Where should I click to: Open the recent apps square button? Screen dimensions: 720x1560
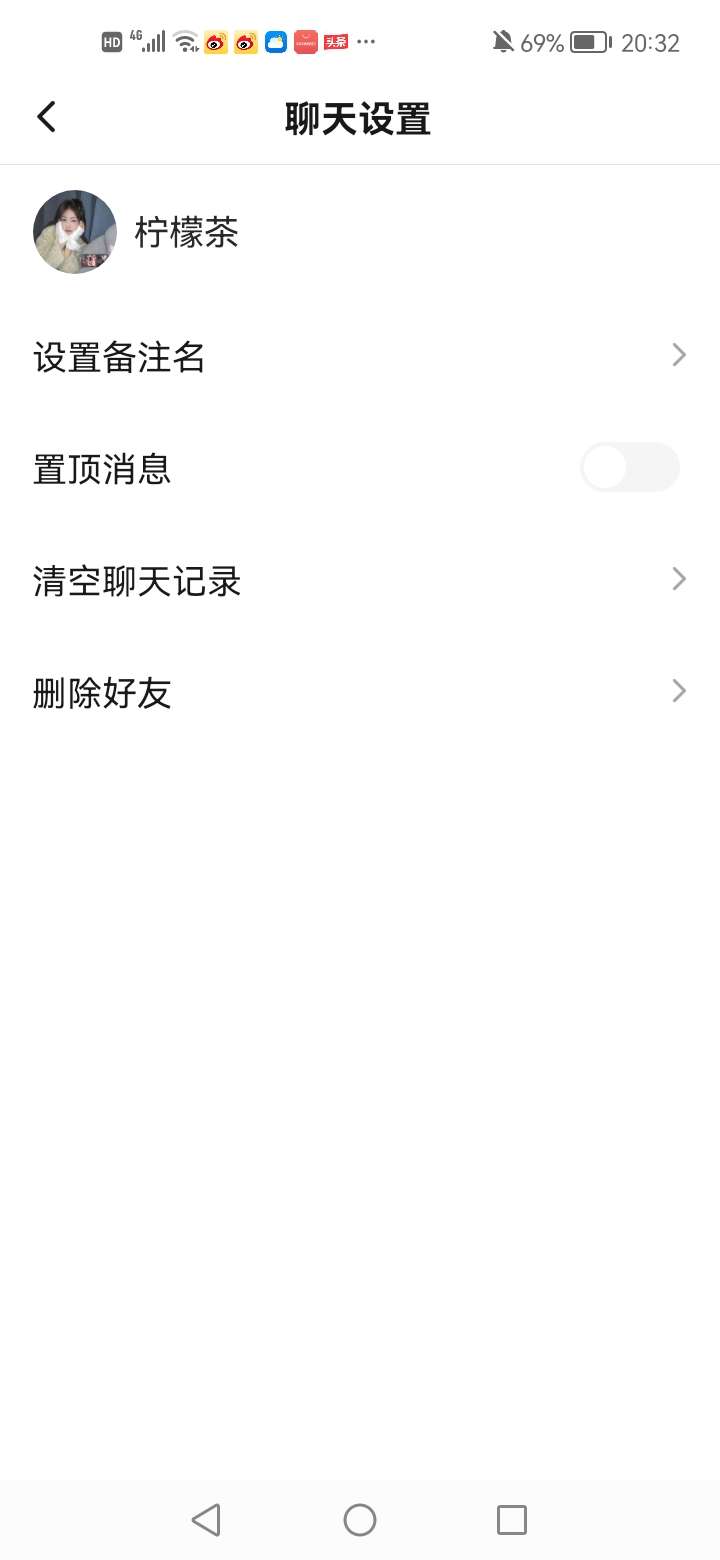coord(512,1520)
